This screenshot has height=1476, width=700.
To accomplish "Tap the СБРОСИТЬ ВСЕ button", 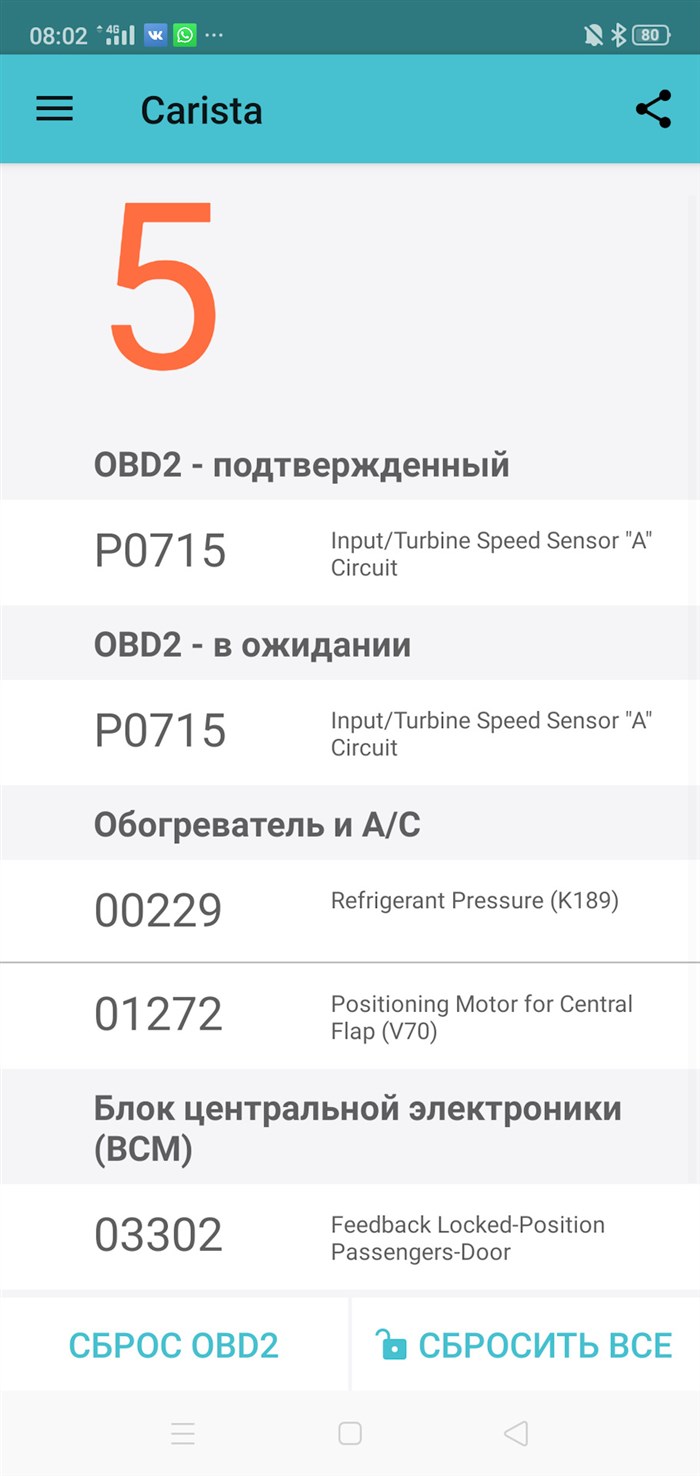I will tap(524, 1345).
